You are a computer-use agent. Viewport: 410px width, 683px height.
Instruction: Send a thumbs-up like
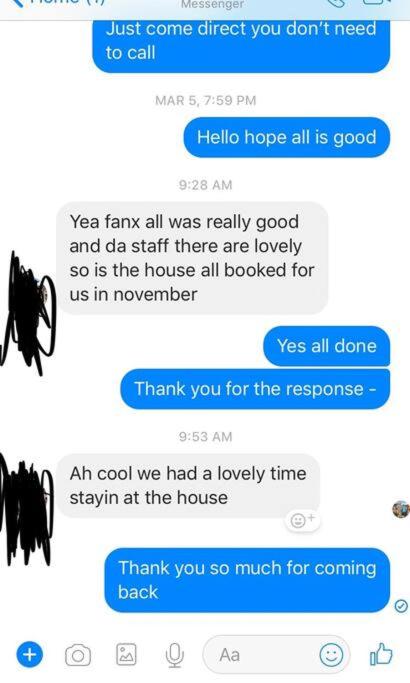[x=381, y=654]
